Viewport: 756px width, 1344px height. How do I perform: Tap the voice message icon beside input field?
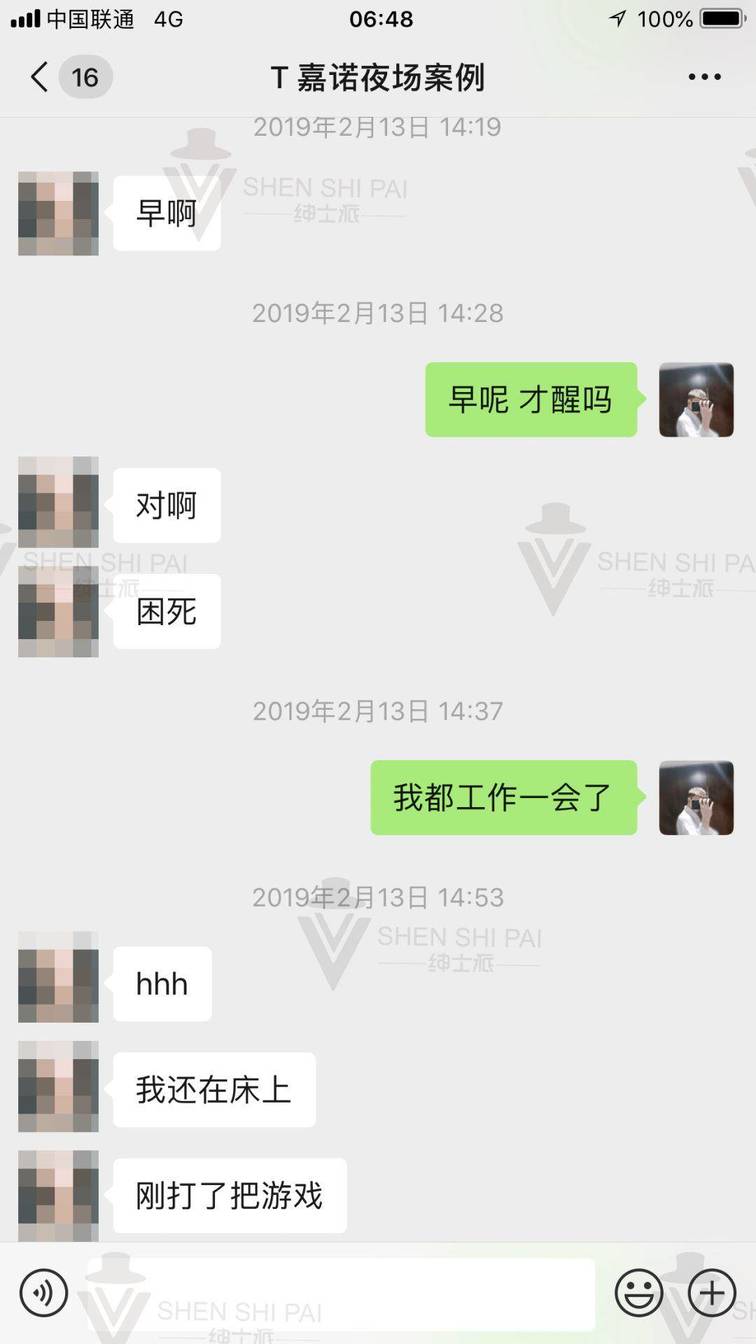coord(42,1292)
